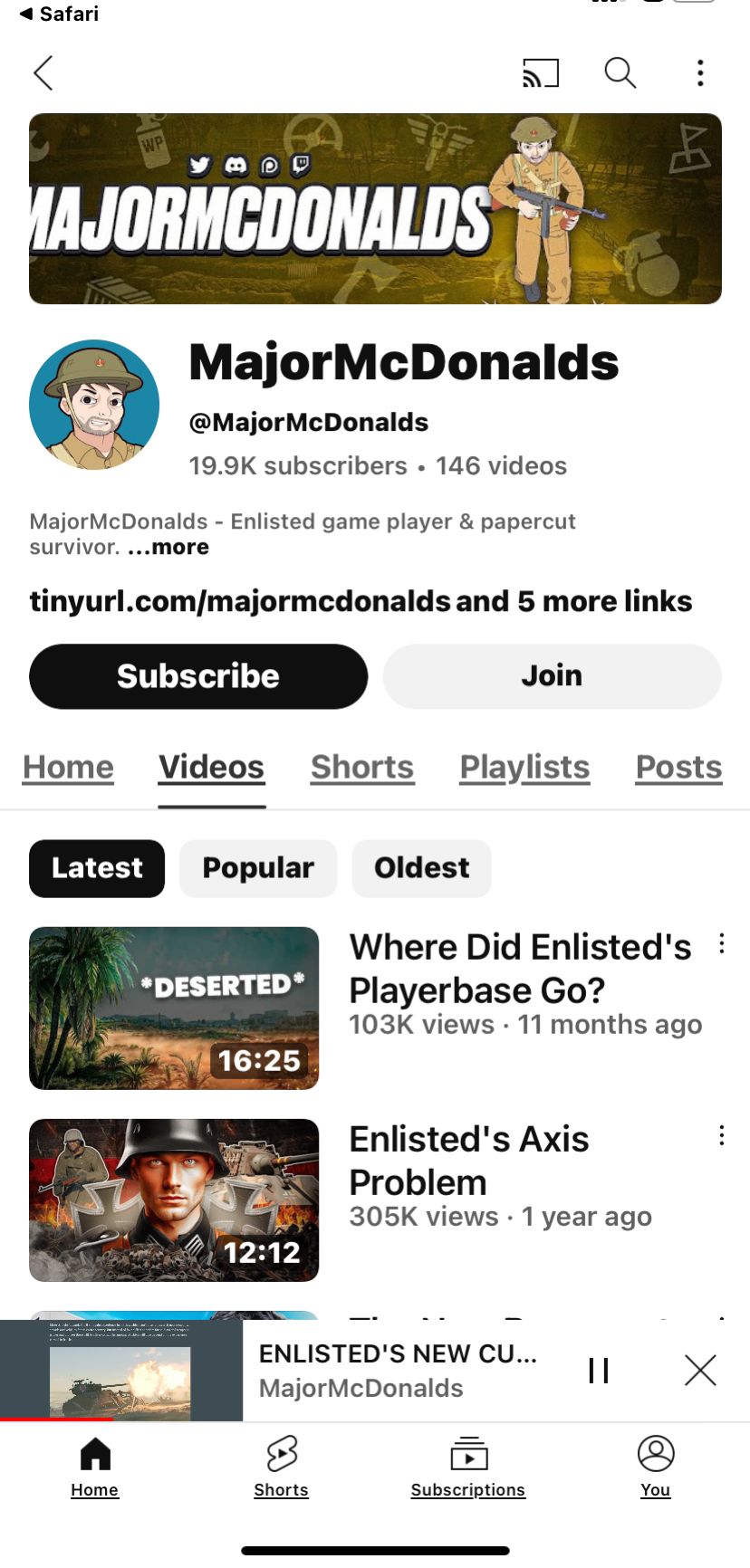
Task: Close the miniplayer
Action: [x=700, y=1371]
